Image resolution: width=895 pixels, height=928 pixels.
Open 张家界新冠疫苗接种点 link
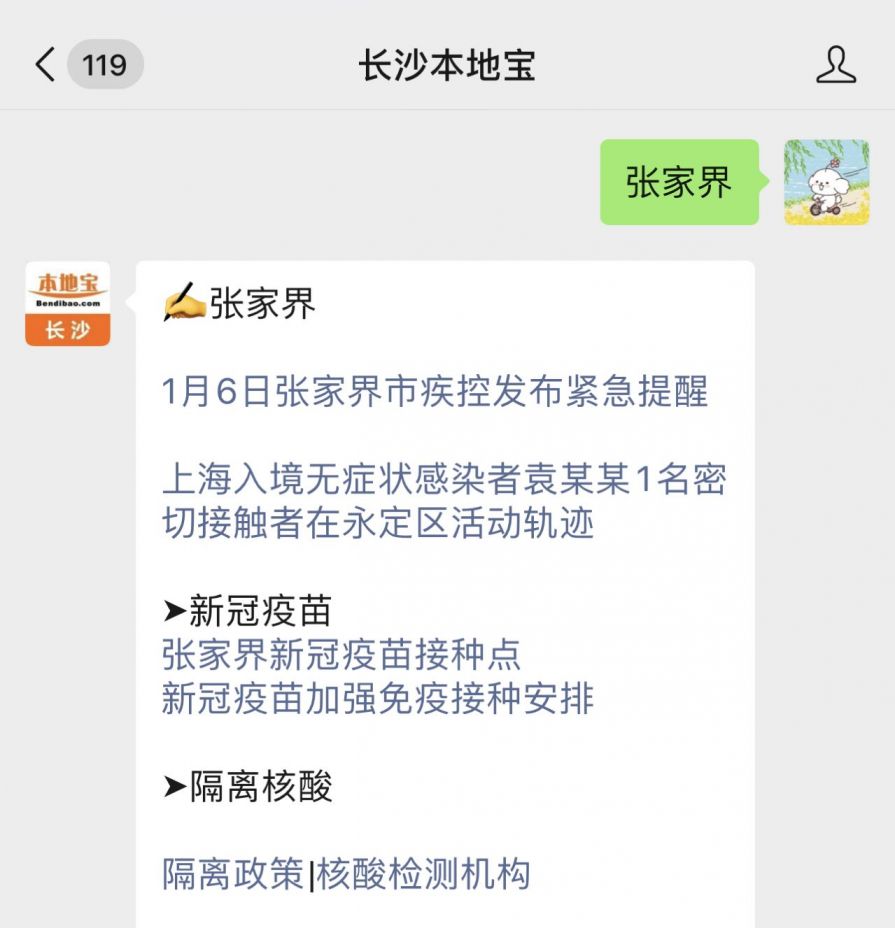[x=341, y=655]
